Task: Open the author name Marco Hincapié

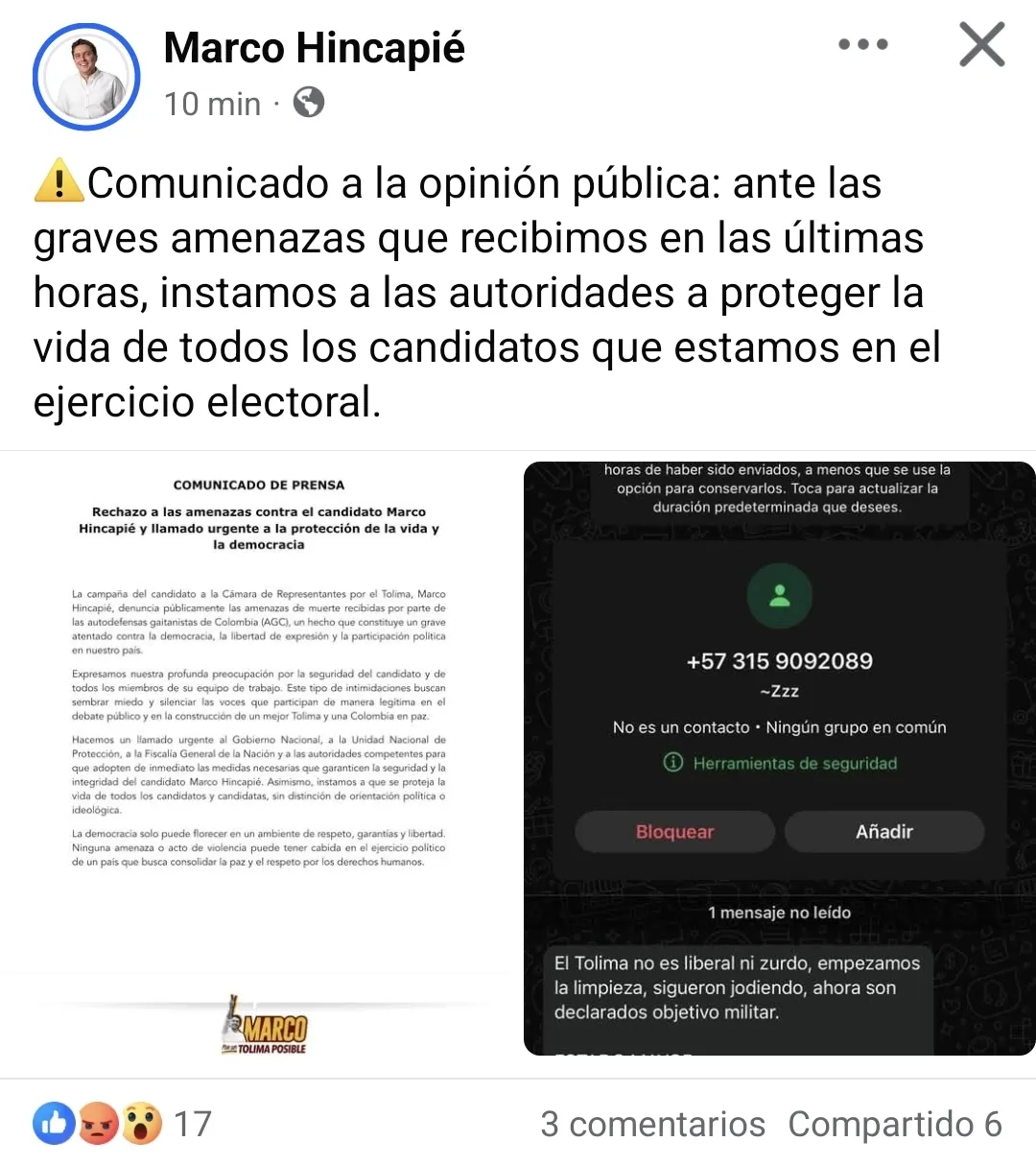Action: (314, 48)
